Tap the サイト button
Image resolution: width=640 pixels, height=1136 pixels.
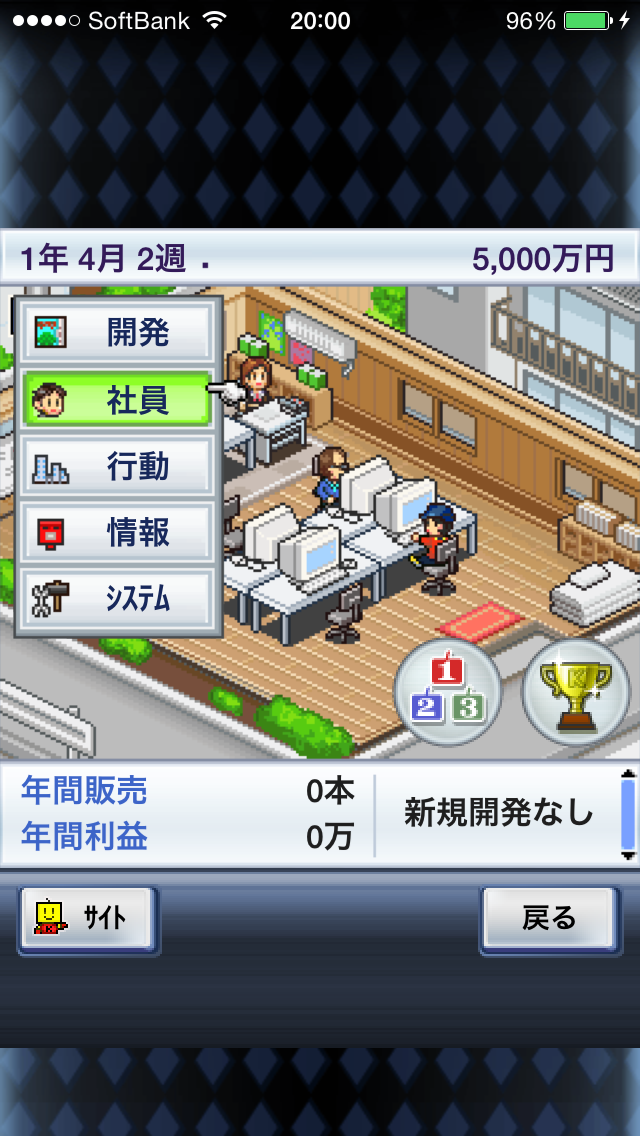click(88, 918)
